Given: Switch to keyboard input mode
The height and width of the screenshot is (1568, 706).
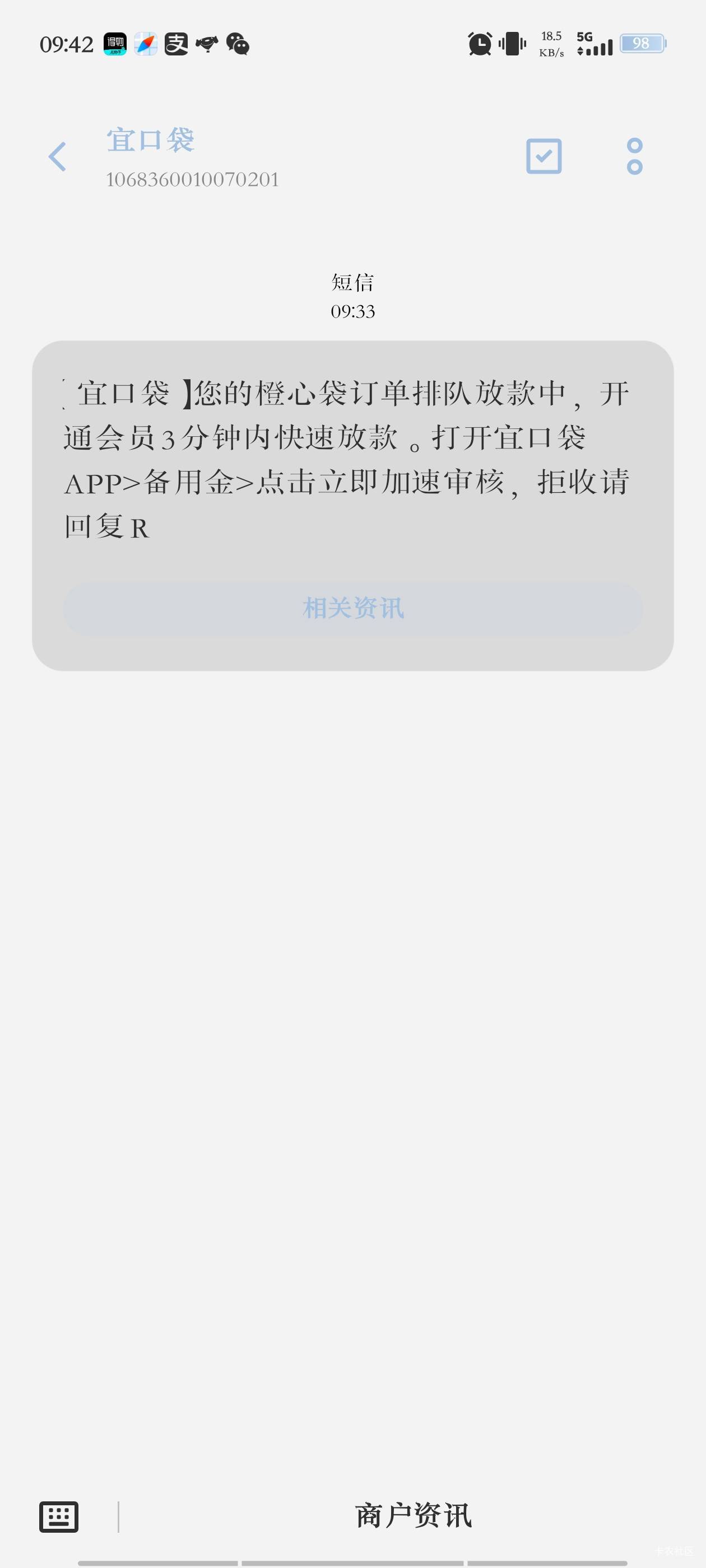Looking at the screenshot, I should (x=58, y=1516).
